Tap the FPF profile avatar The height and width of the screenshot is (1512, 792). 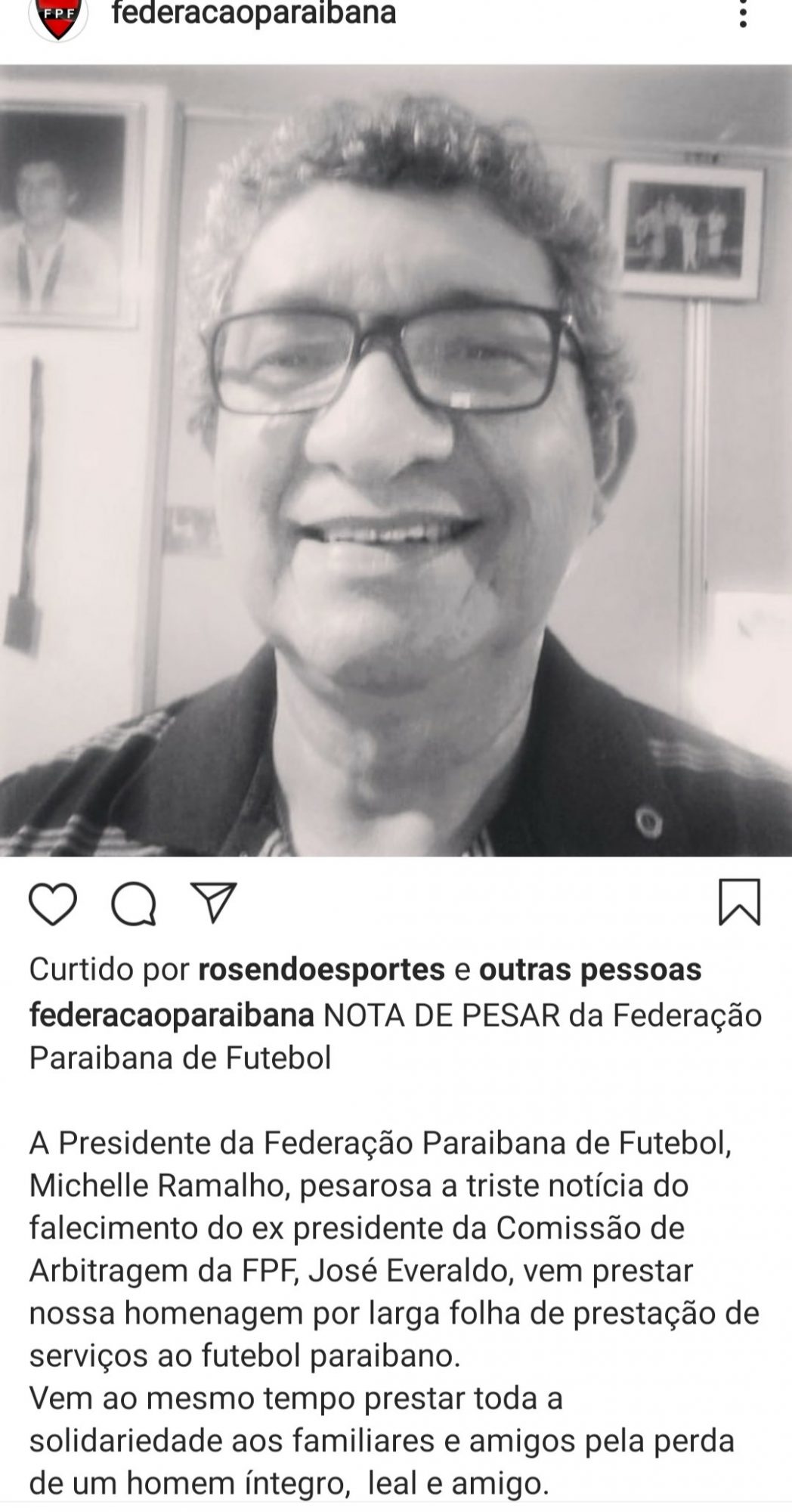pos(57,17)
